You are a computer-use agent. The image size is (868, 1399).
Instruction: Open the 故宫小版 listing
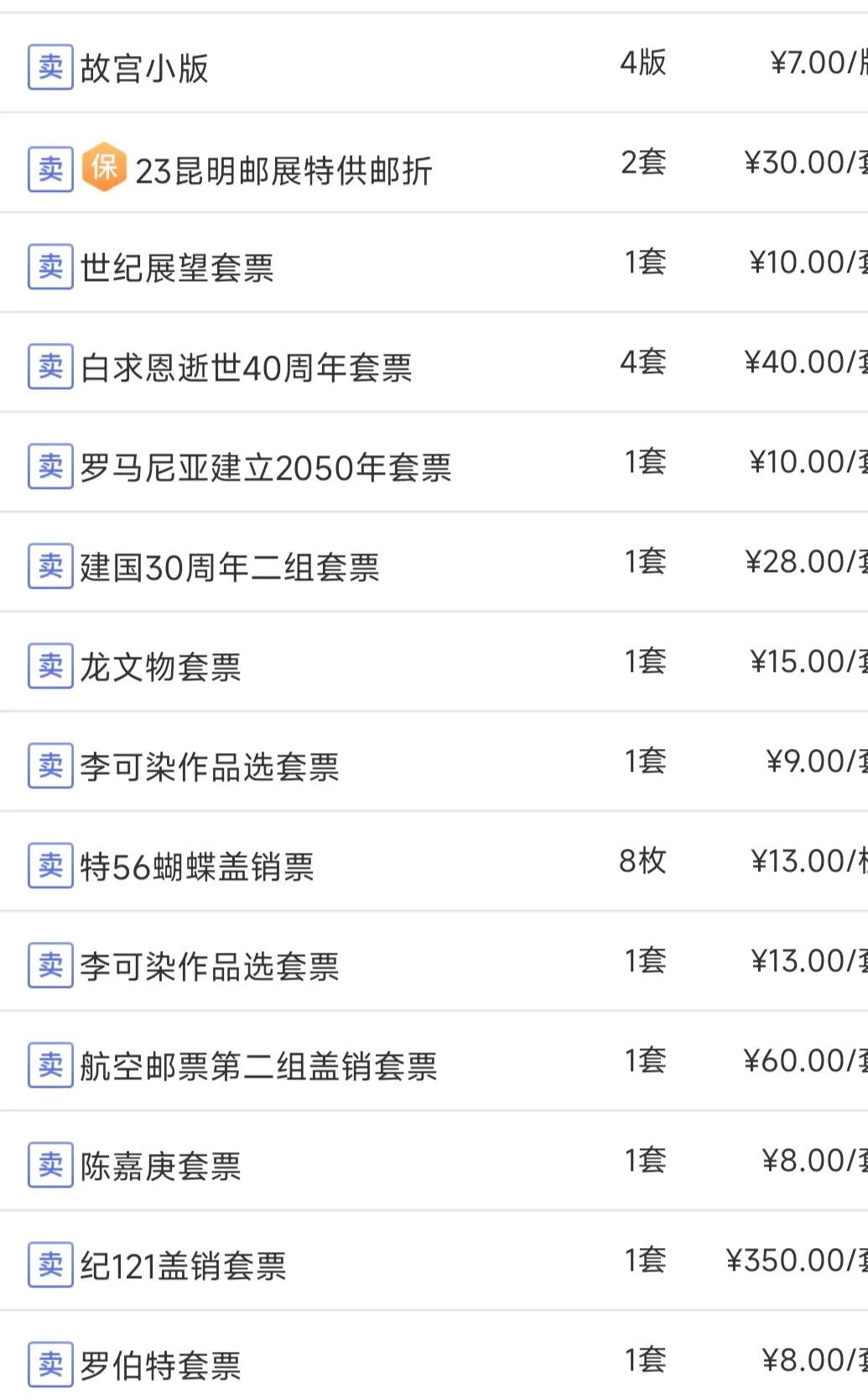tap(144, 67)
